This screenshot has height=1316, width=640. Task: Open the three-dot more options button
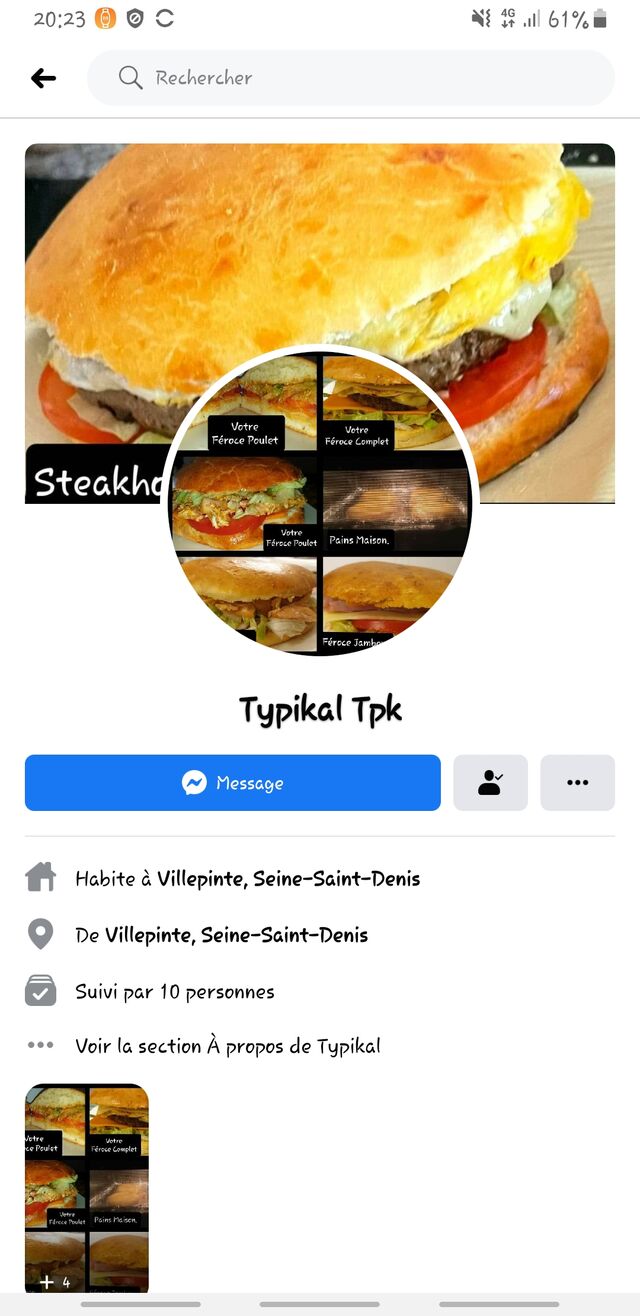[577, 783]
